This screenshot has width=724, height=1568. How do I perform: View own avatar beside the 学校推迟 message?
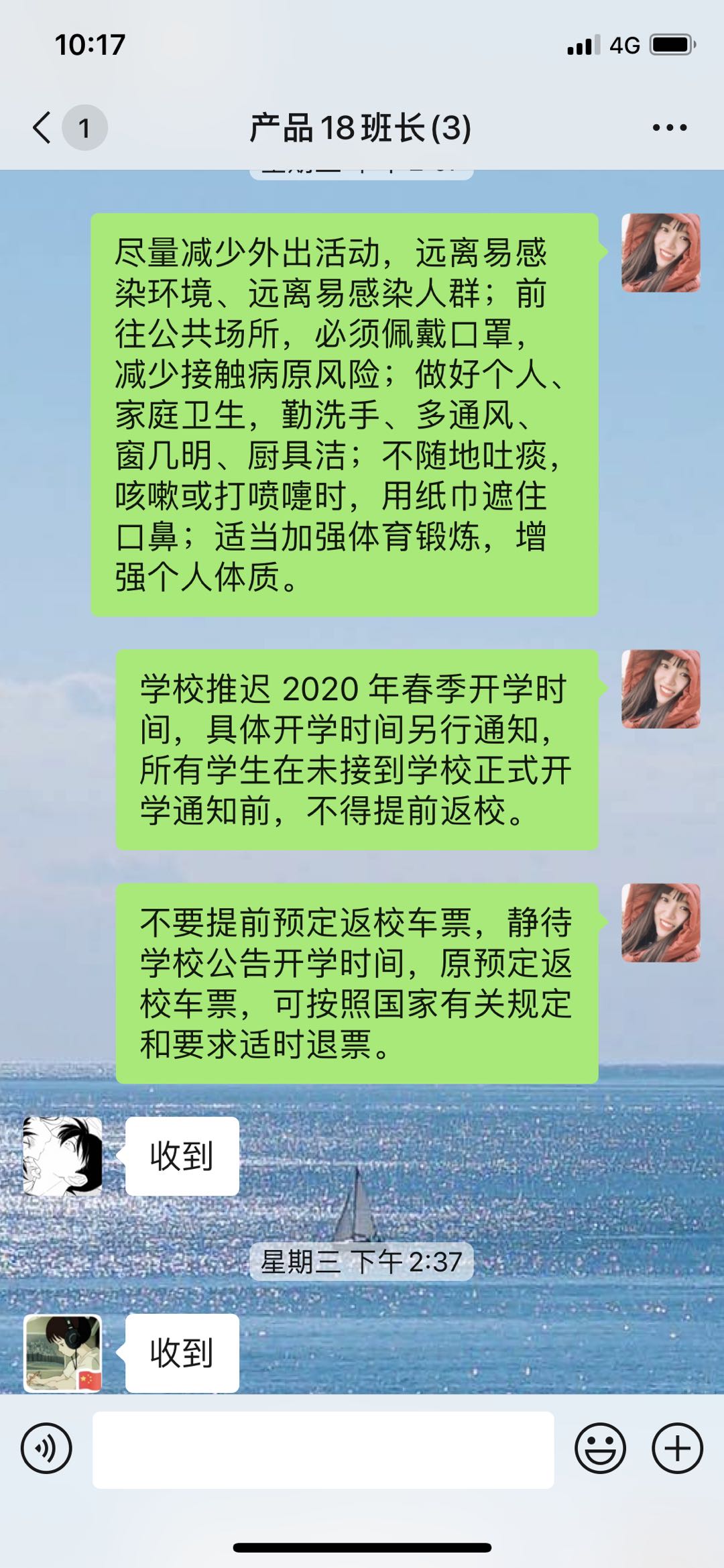coord(660,689)
